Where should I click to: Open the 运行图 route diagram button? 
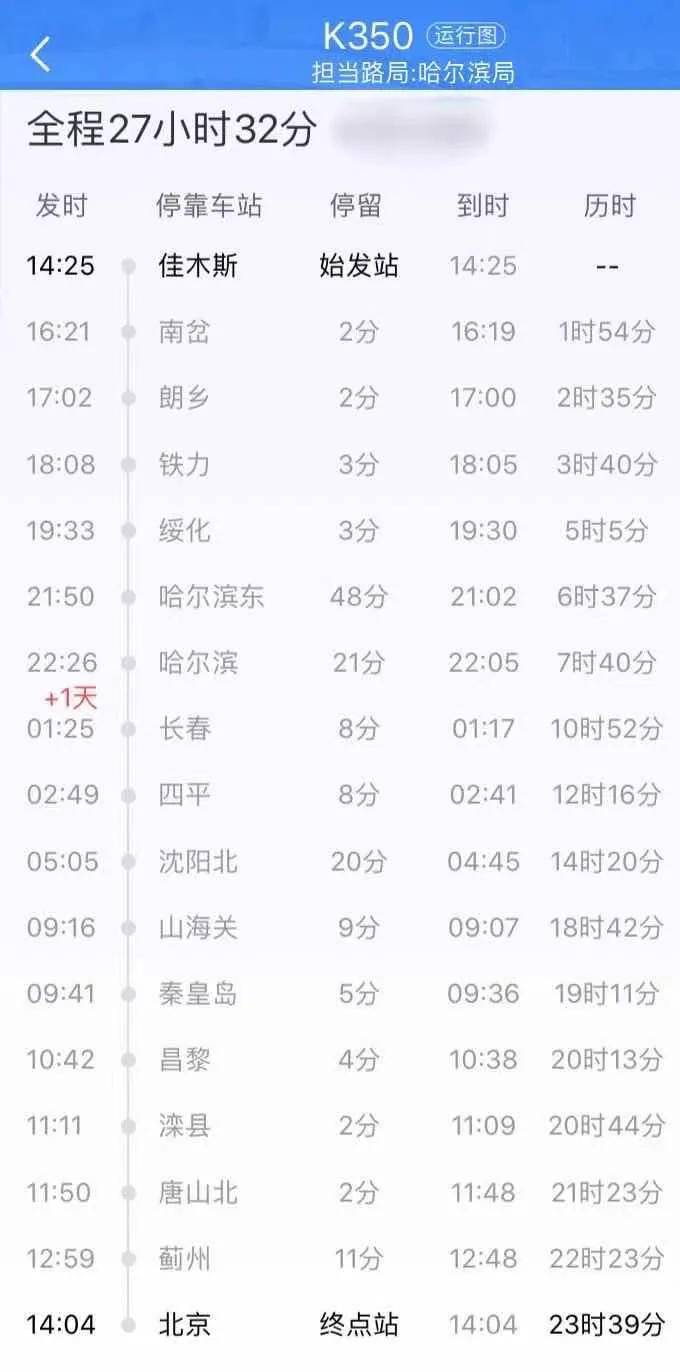coord(466,37)
